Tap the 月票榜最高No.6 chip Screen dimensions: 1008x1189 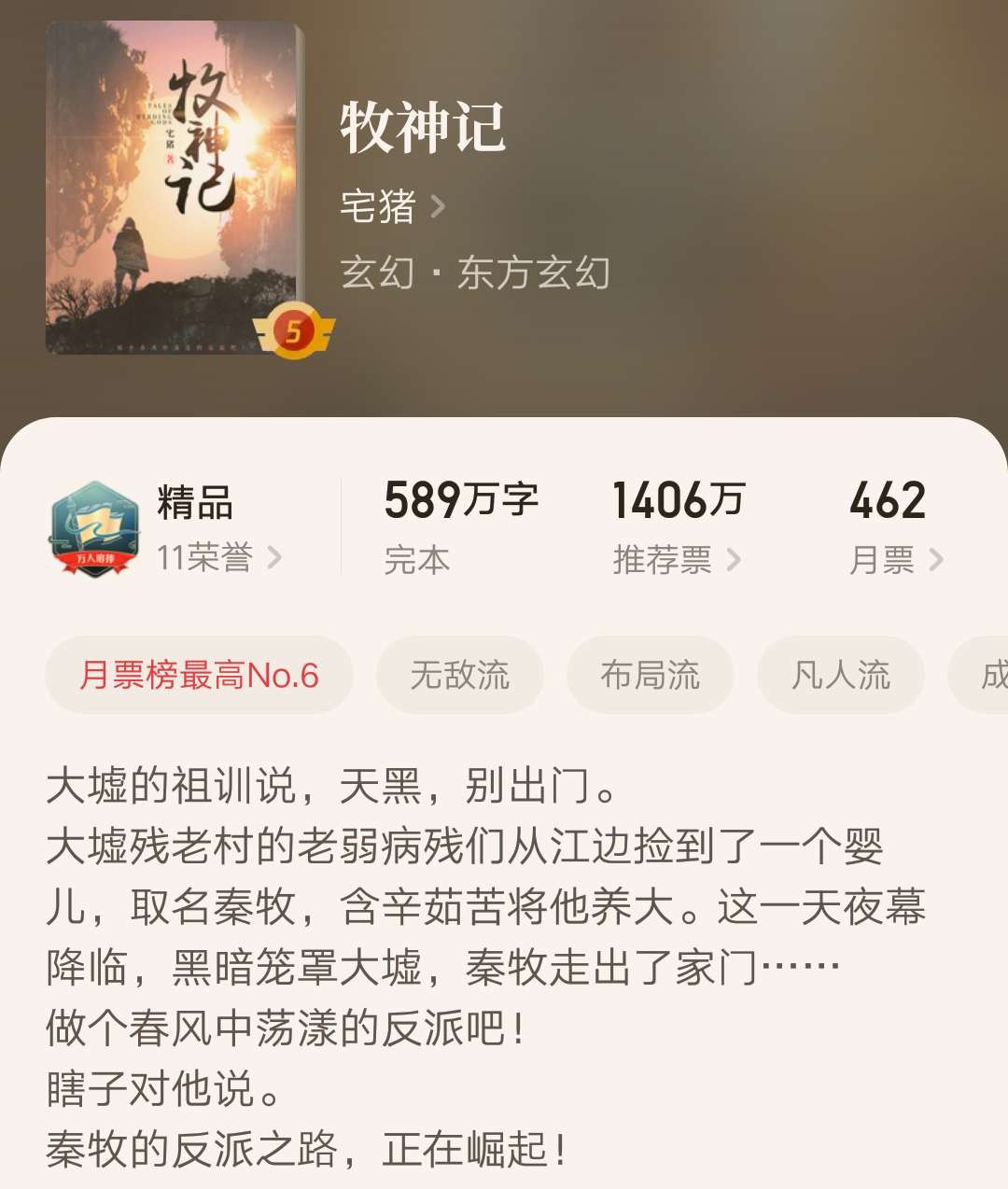coord(199,675)
